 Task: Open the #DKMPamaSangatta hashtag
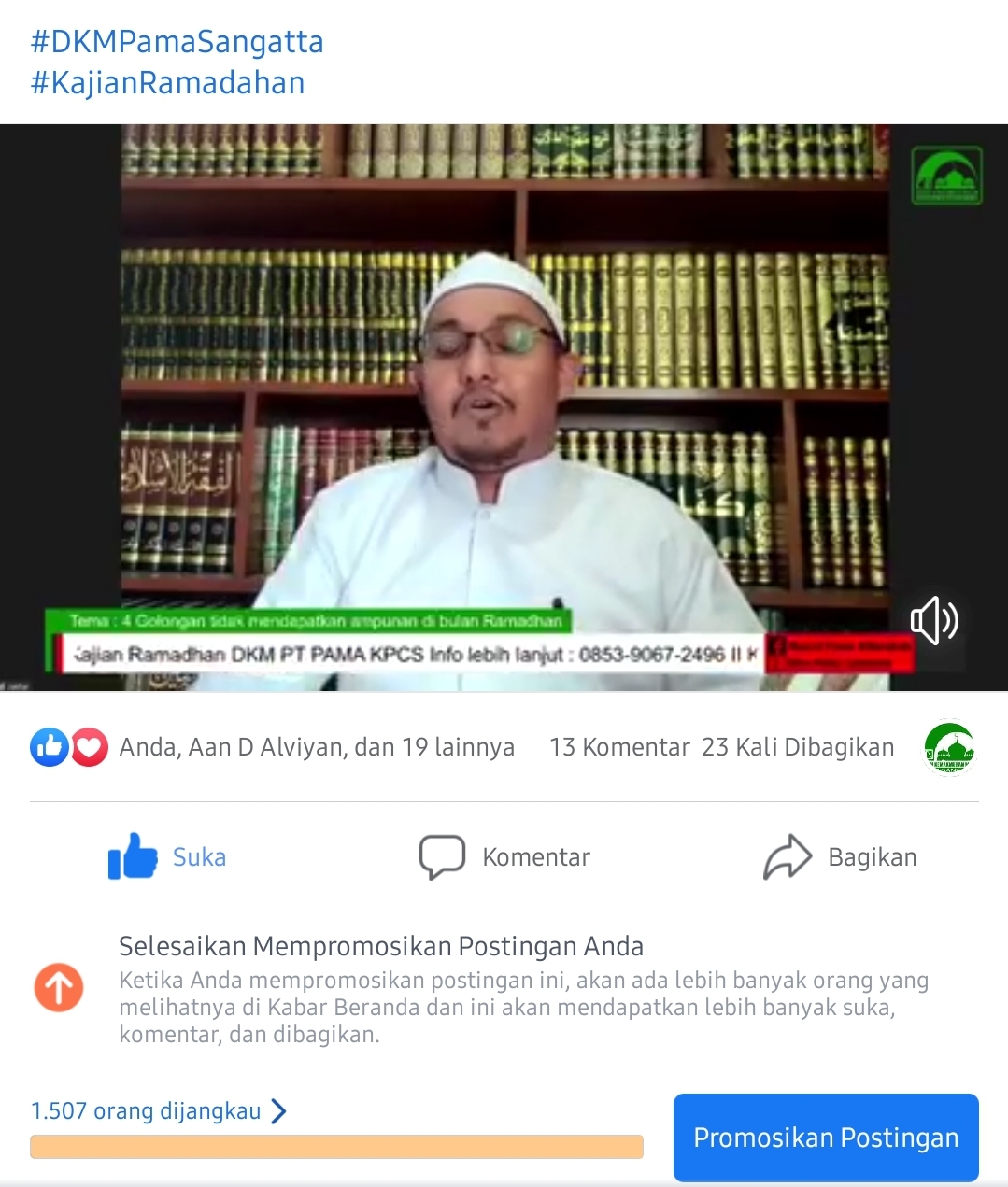click(177, 42)
